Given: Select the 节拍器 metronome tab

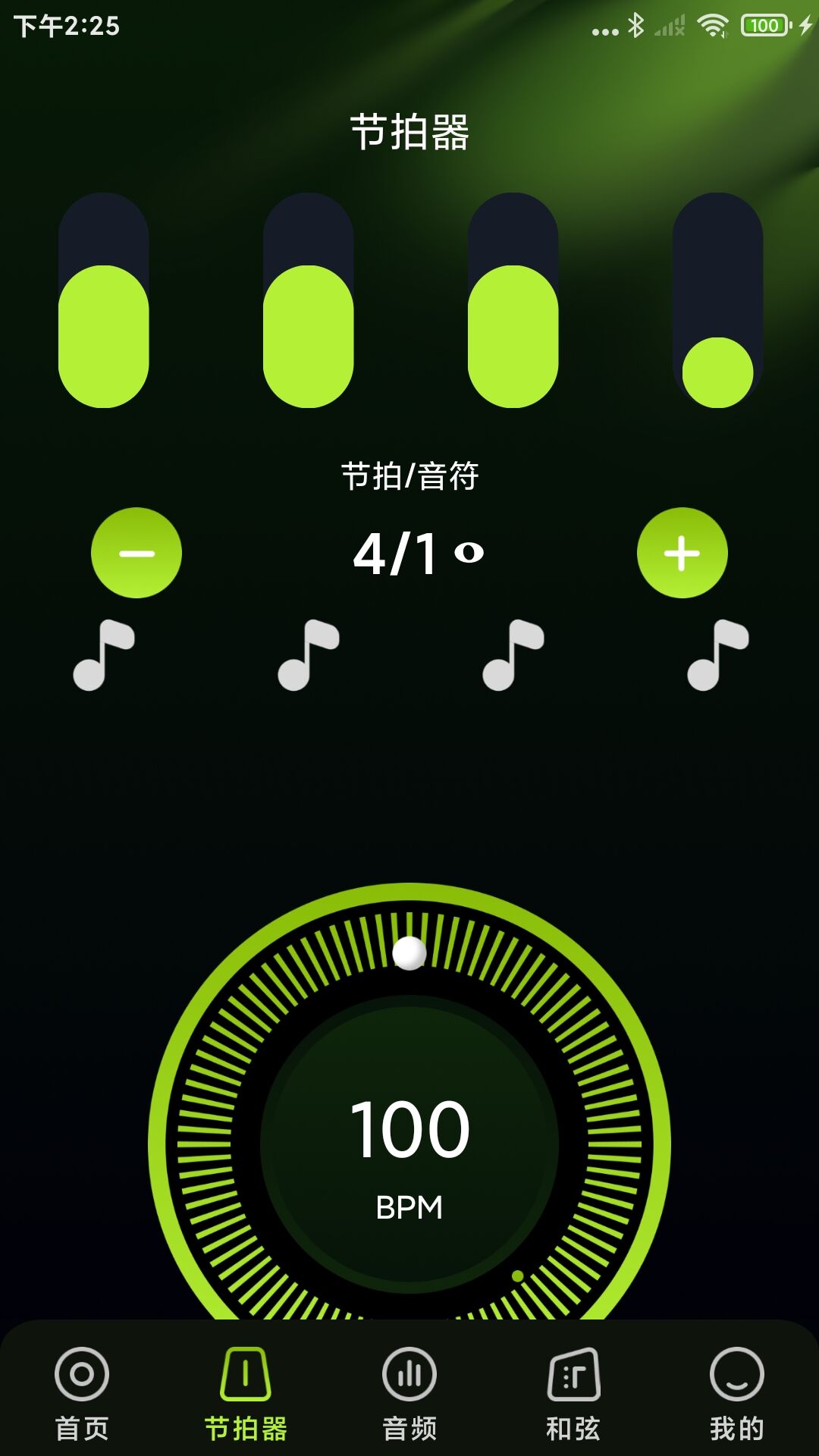Looking at the screenshot, I should pyautogui.click(x=246, y=1394).
